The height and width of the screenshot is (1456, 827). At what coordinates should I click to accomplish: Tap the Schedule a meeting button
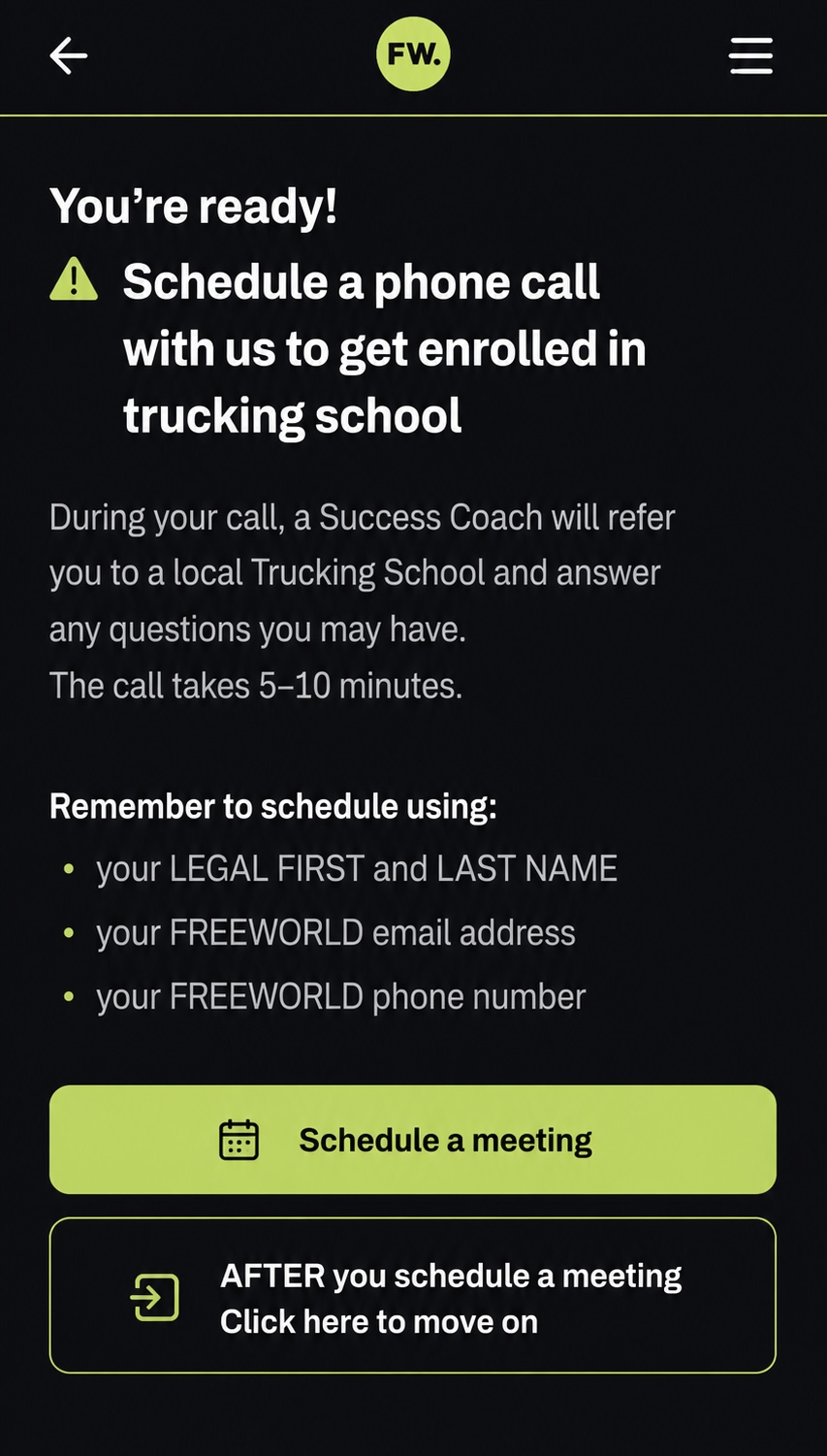tap(413, 1140)
